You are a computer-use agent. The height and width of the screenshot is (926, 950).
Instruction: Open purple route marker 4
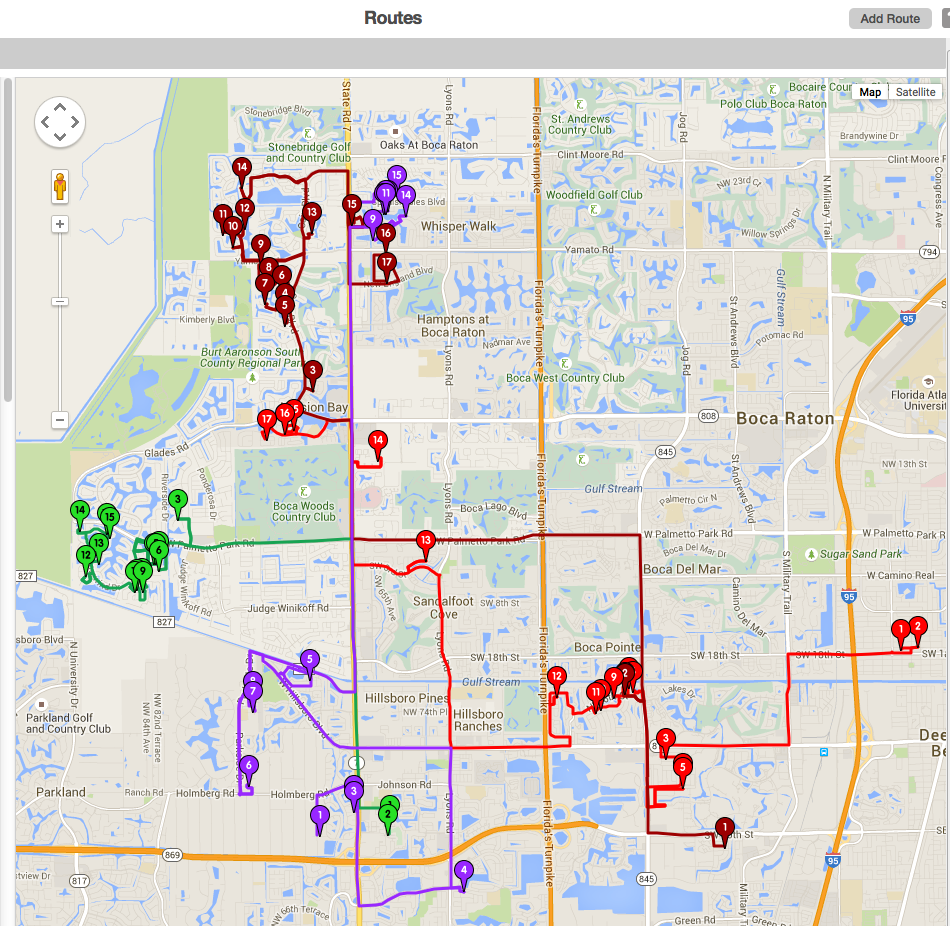pos(463,871)
